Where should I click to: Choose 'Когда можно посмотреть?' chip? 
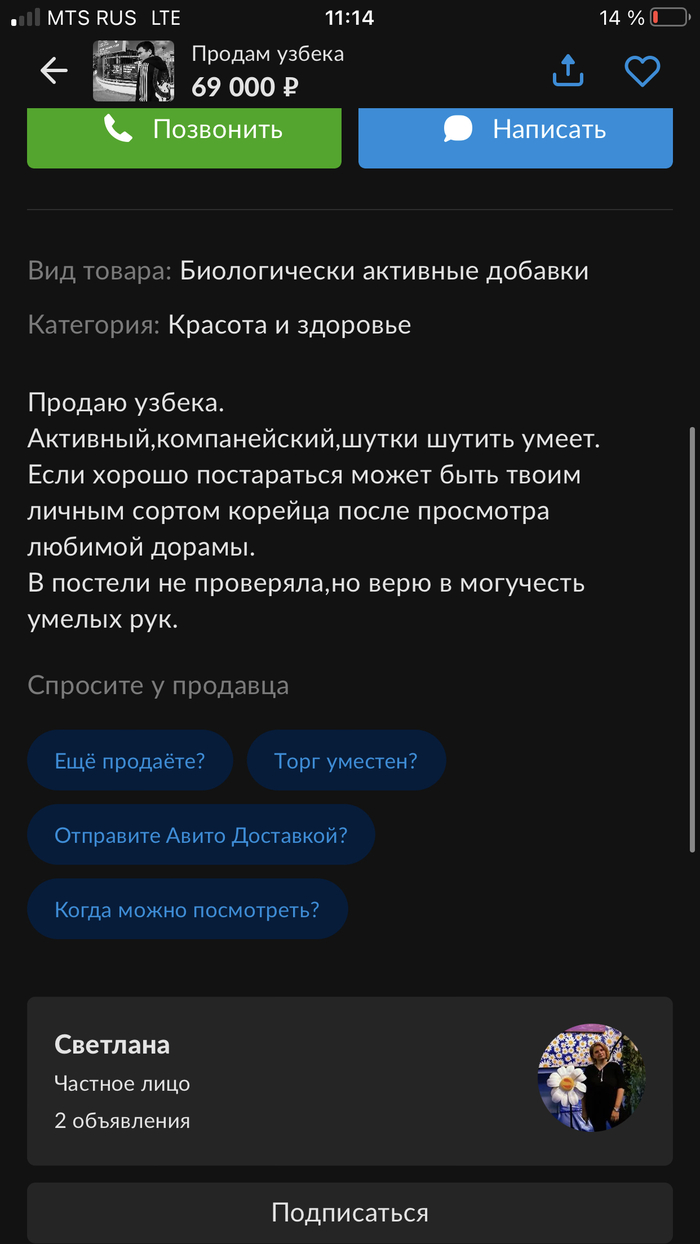pos(187,909)
